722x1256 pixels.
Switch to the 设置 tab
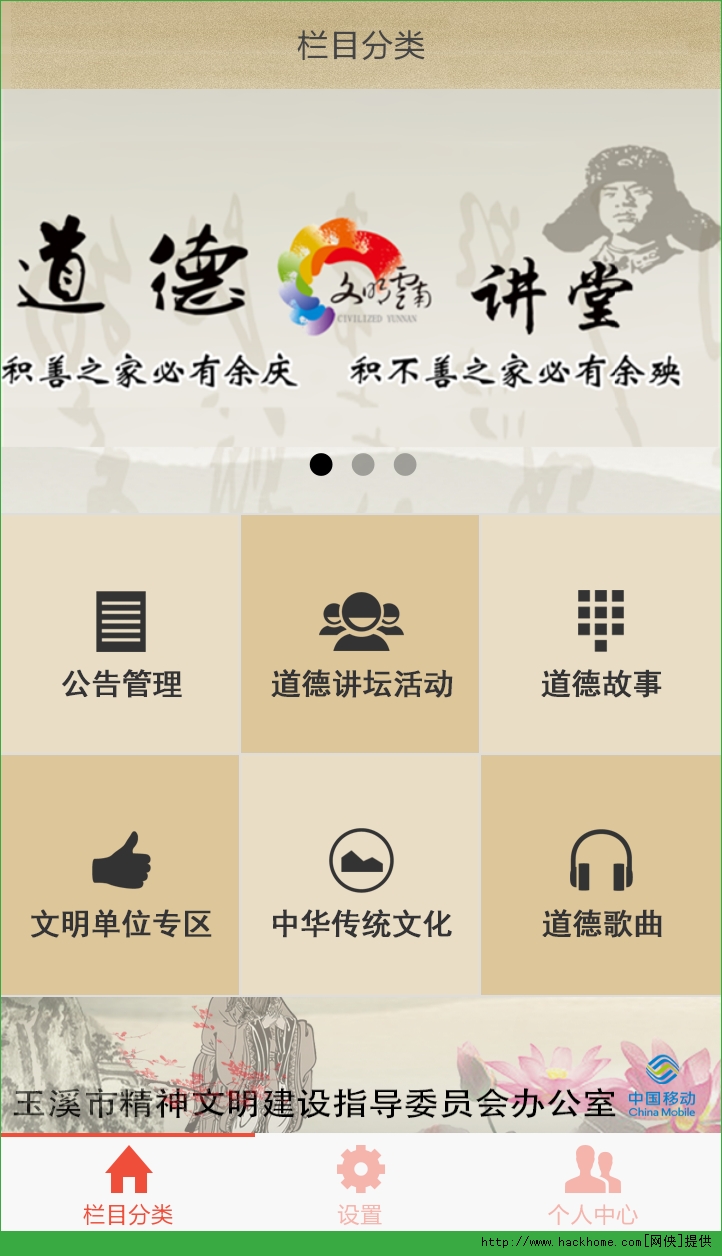[x=360, y=1185]
